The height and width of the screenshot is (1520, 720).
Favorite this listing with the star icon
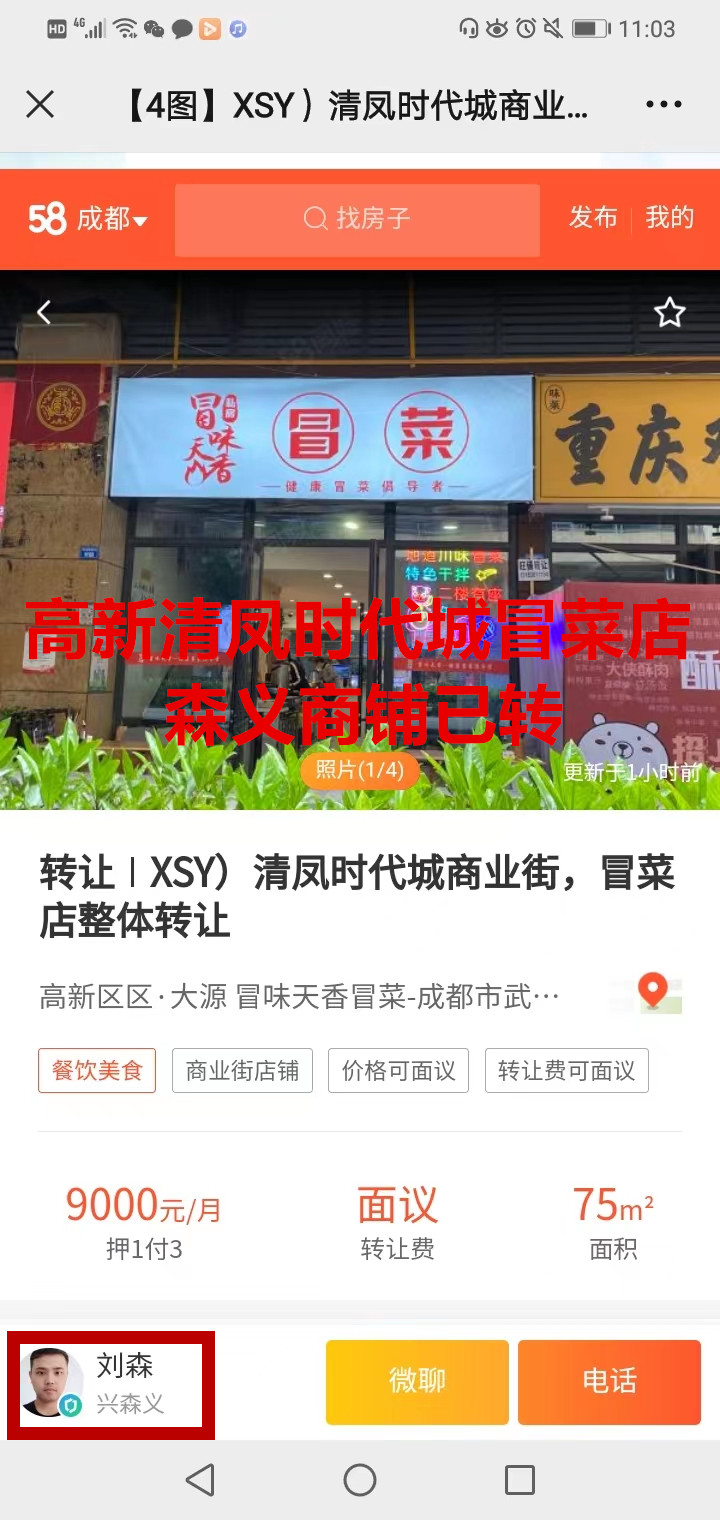click(x=669, y=313)
